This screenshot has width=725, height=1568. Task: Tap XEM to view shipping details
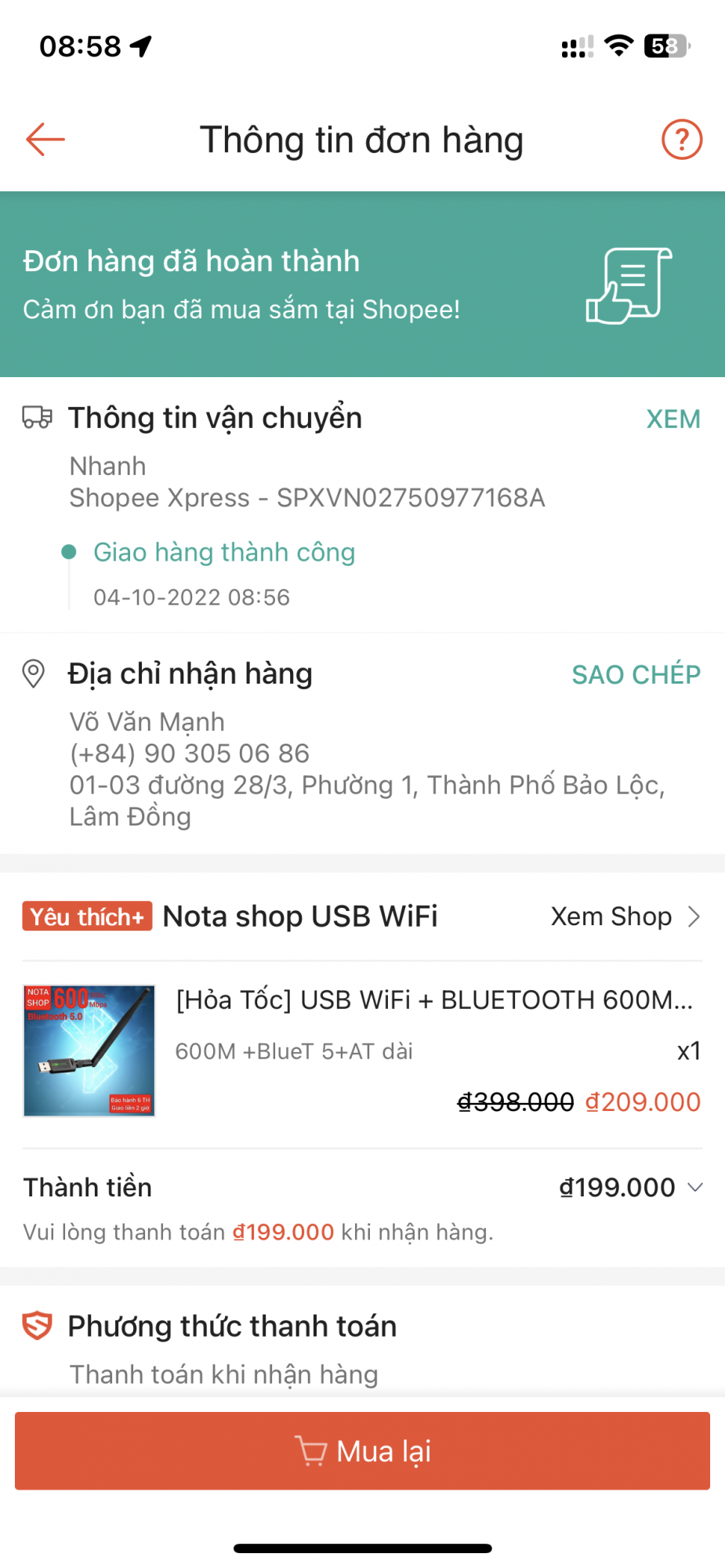pyautogui.click(x=672, y=419)
